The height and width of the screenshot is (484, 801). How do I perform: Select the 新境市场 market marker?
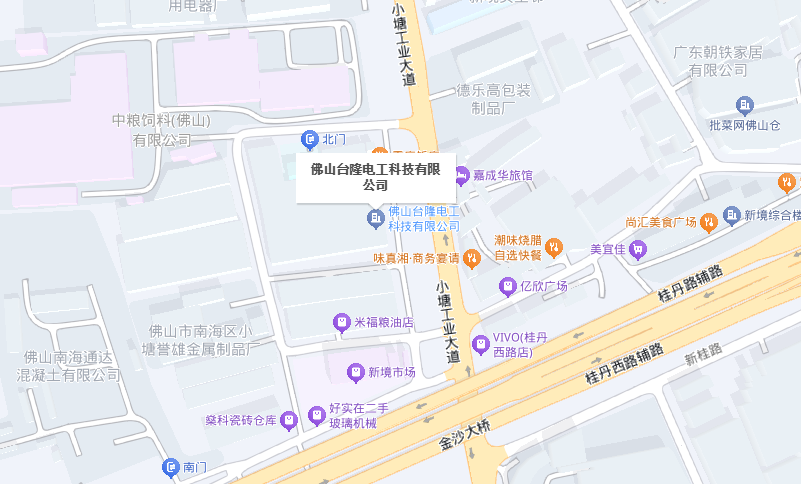click(355, 373)
